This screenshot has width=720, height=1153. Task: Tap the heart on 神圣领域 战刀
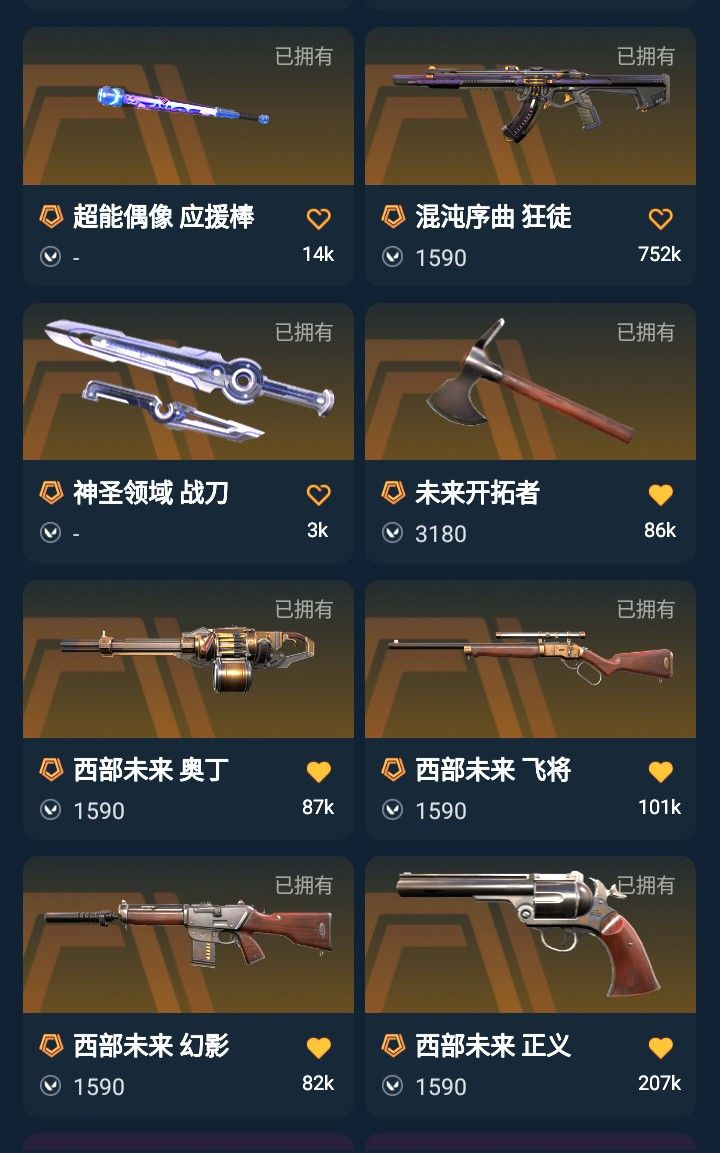(x=318, y=494)
